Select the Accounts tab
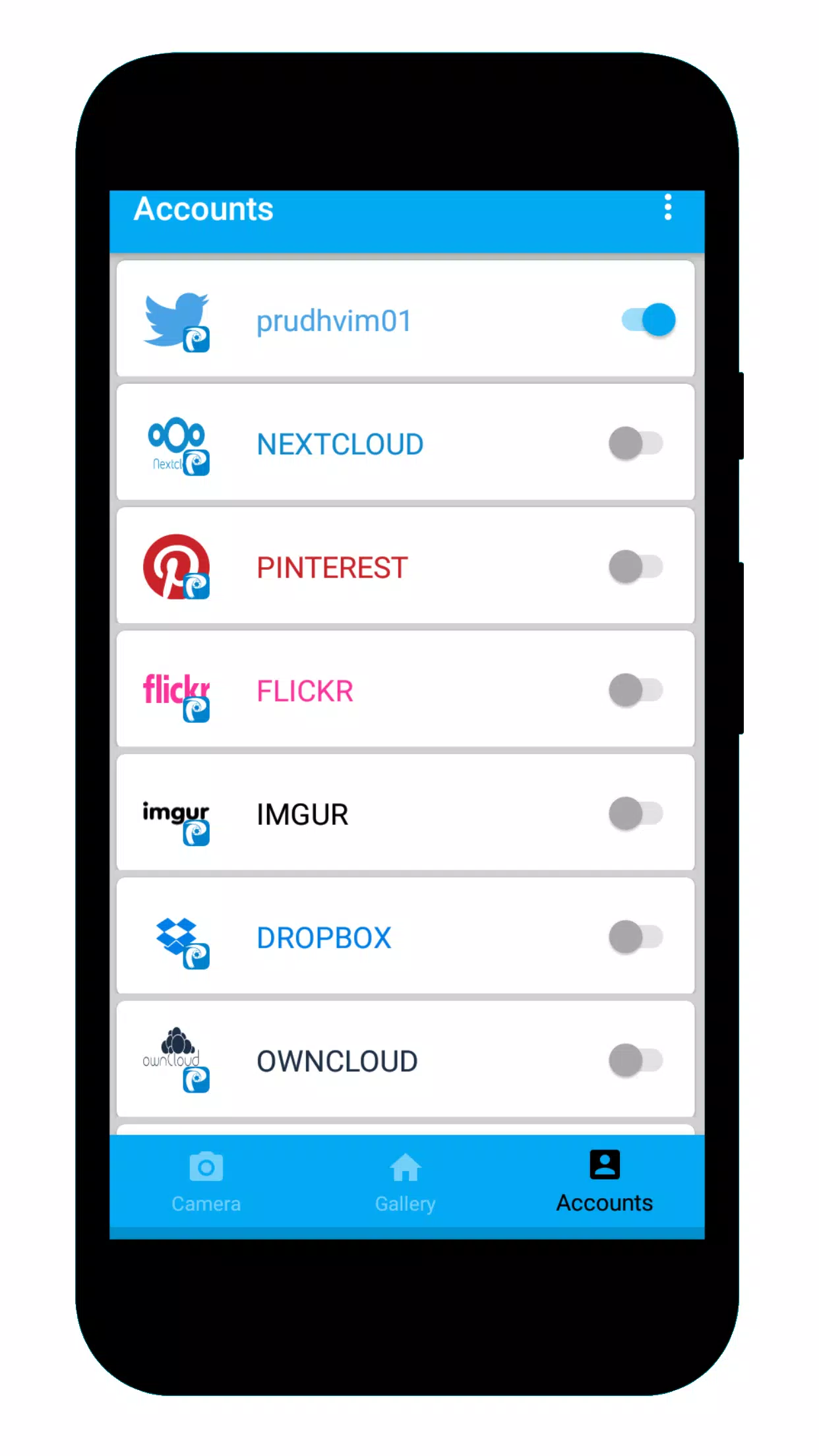Image resolution: width=819 pixels, height=1456 pixels. (605, 1182)
